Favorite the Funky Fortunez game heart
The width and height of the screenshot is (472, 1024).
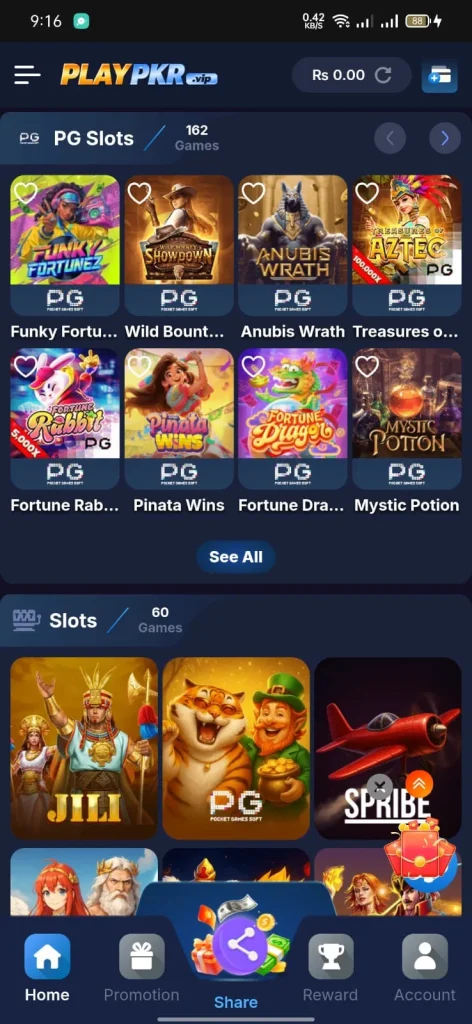click(25, 193)
